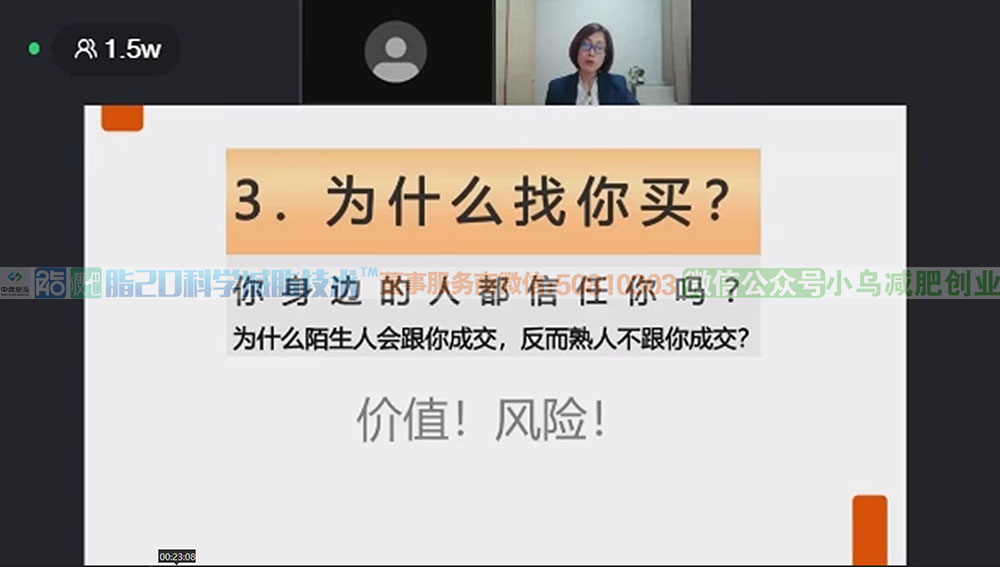Open the 1.5w participants list

(117, 49)
